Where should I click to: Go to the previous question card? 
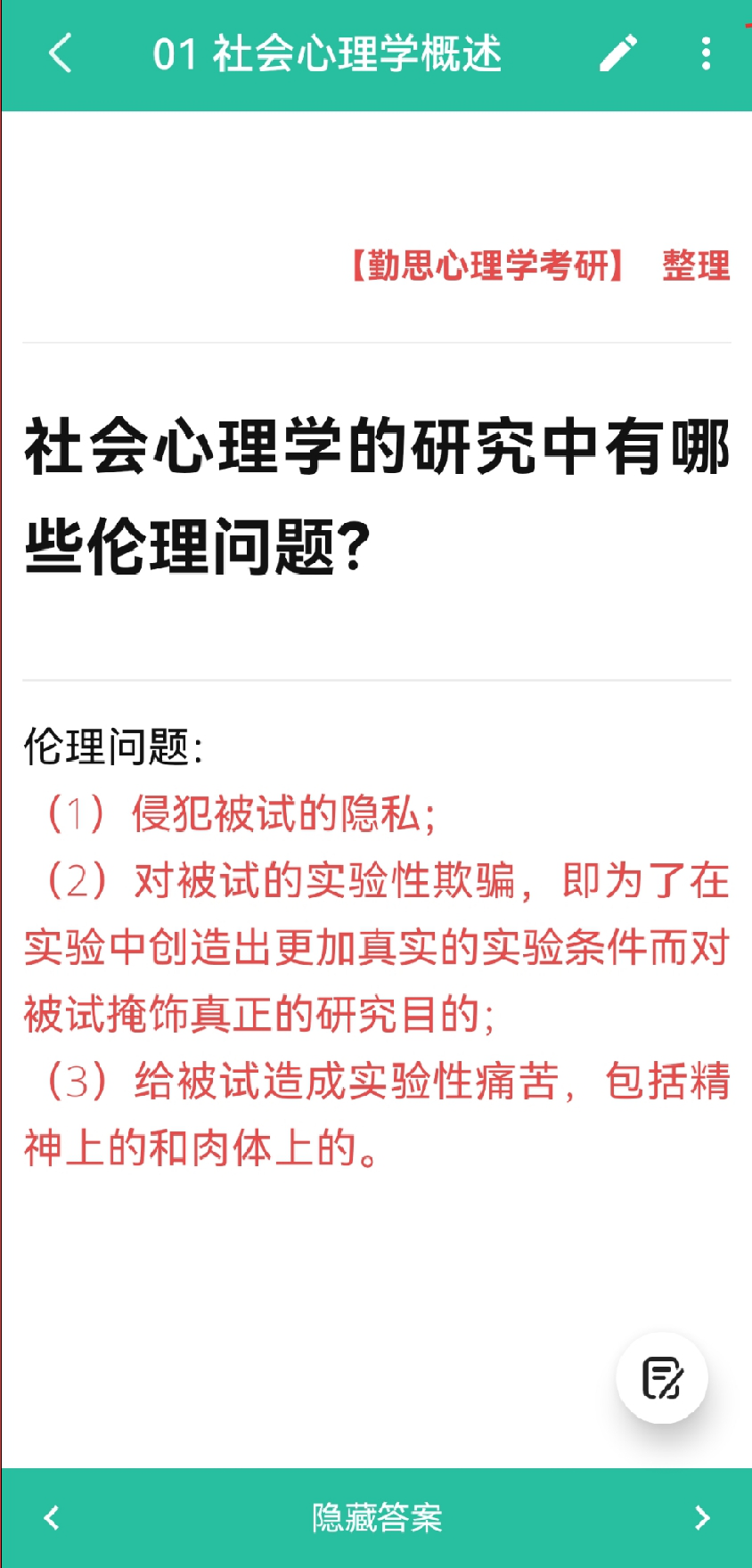tap(52, 1517)
